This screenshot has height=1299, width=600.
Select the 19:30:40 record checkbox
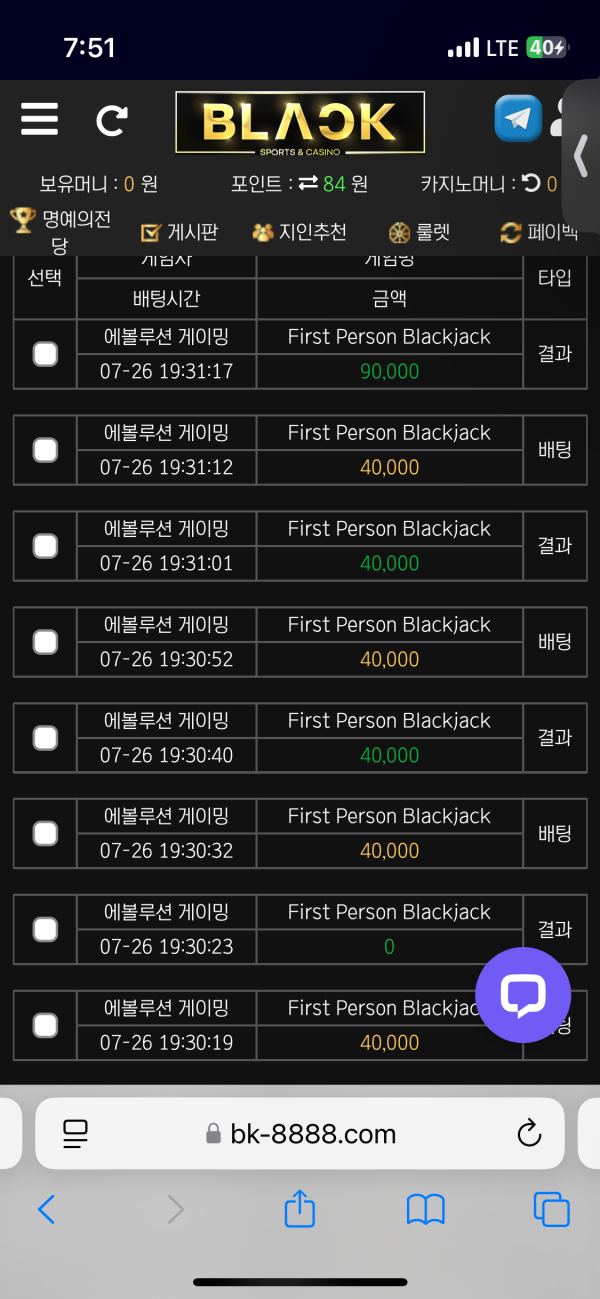[x=45, y=738]
